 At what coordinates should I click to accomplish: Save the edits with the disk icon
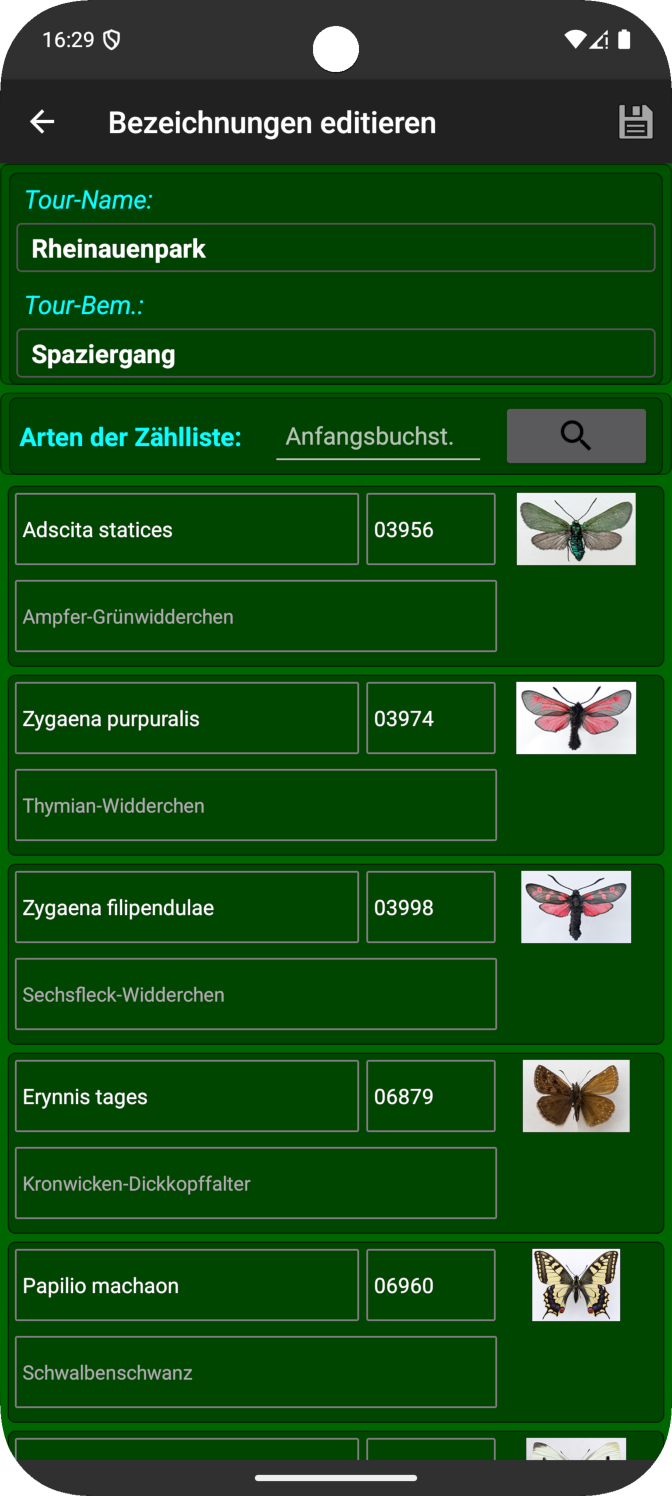pyautogui.click(x=635, y=122)
